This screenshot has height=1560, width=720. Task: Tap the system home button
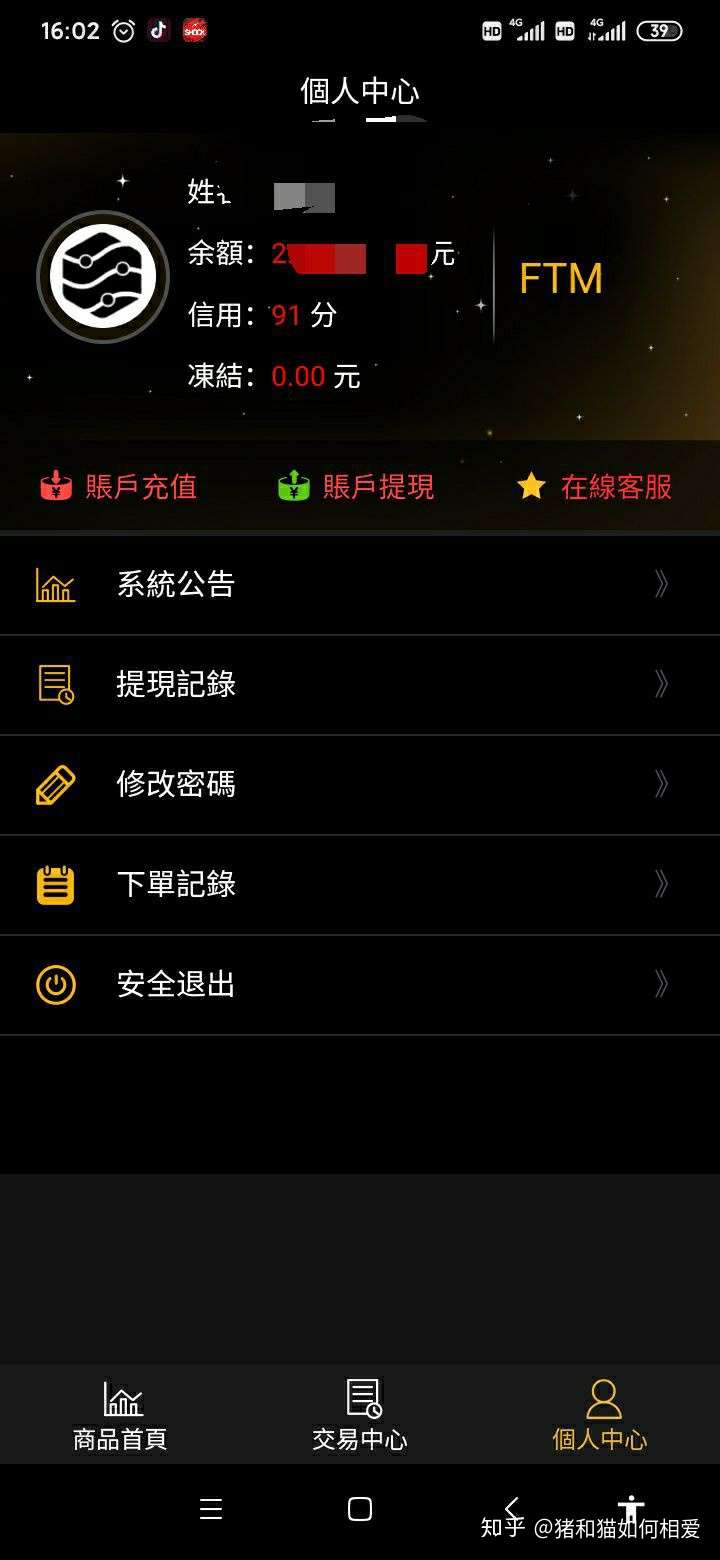click(x=360, y=1509)
